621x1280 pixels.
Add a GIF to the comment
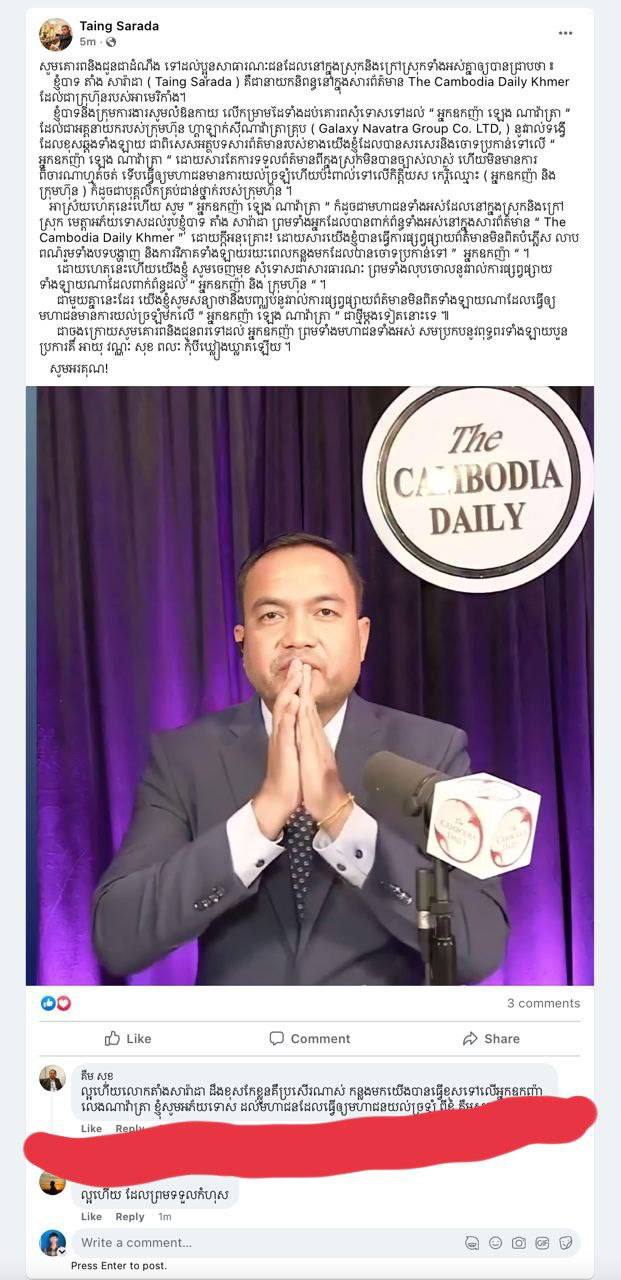point(541,1243)
